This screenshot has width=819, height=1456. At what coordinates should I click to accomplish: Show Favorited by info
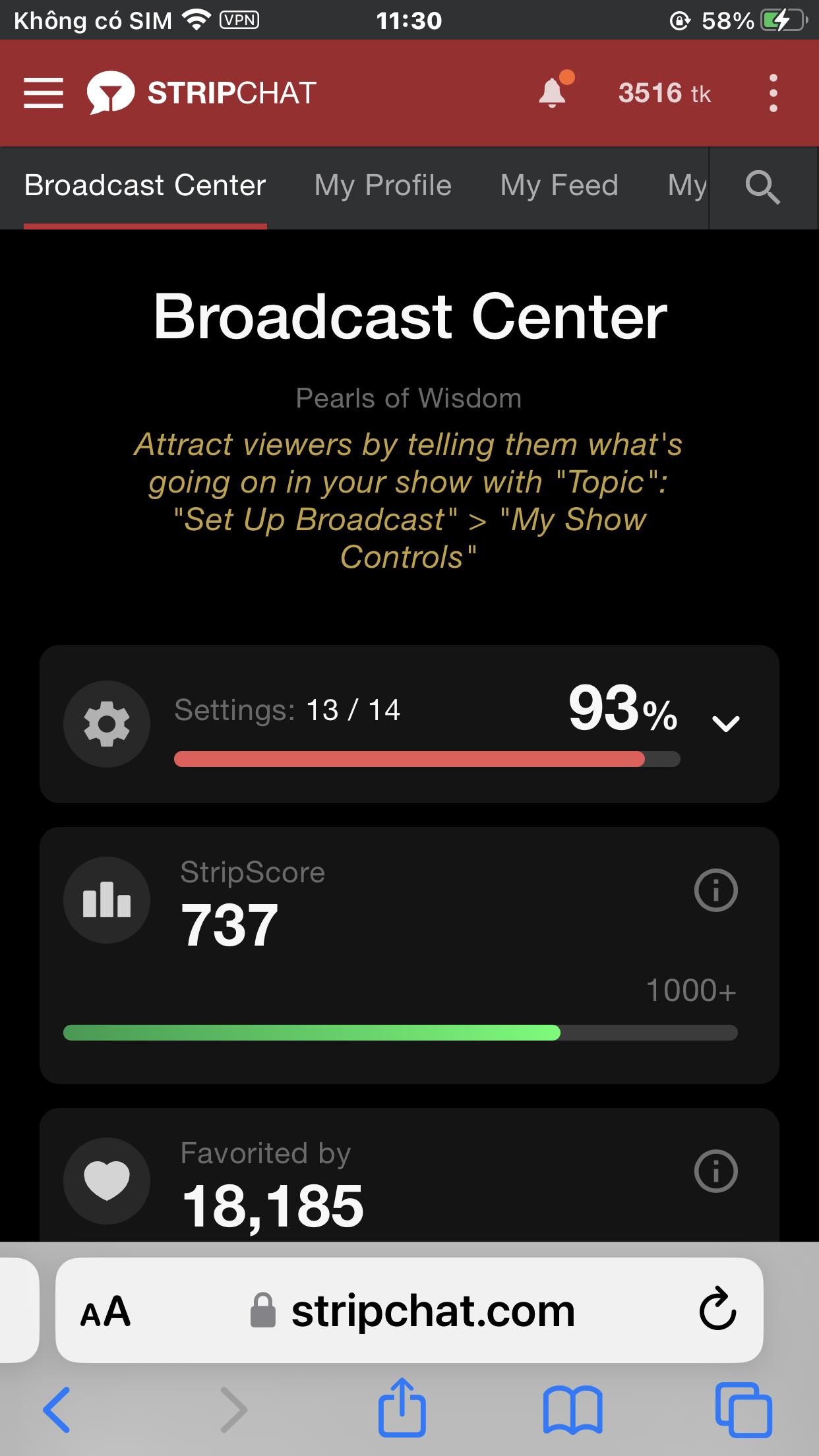pyautogui.click(x=715, y=1171)
